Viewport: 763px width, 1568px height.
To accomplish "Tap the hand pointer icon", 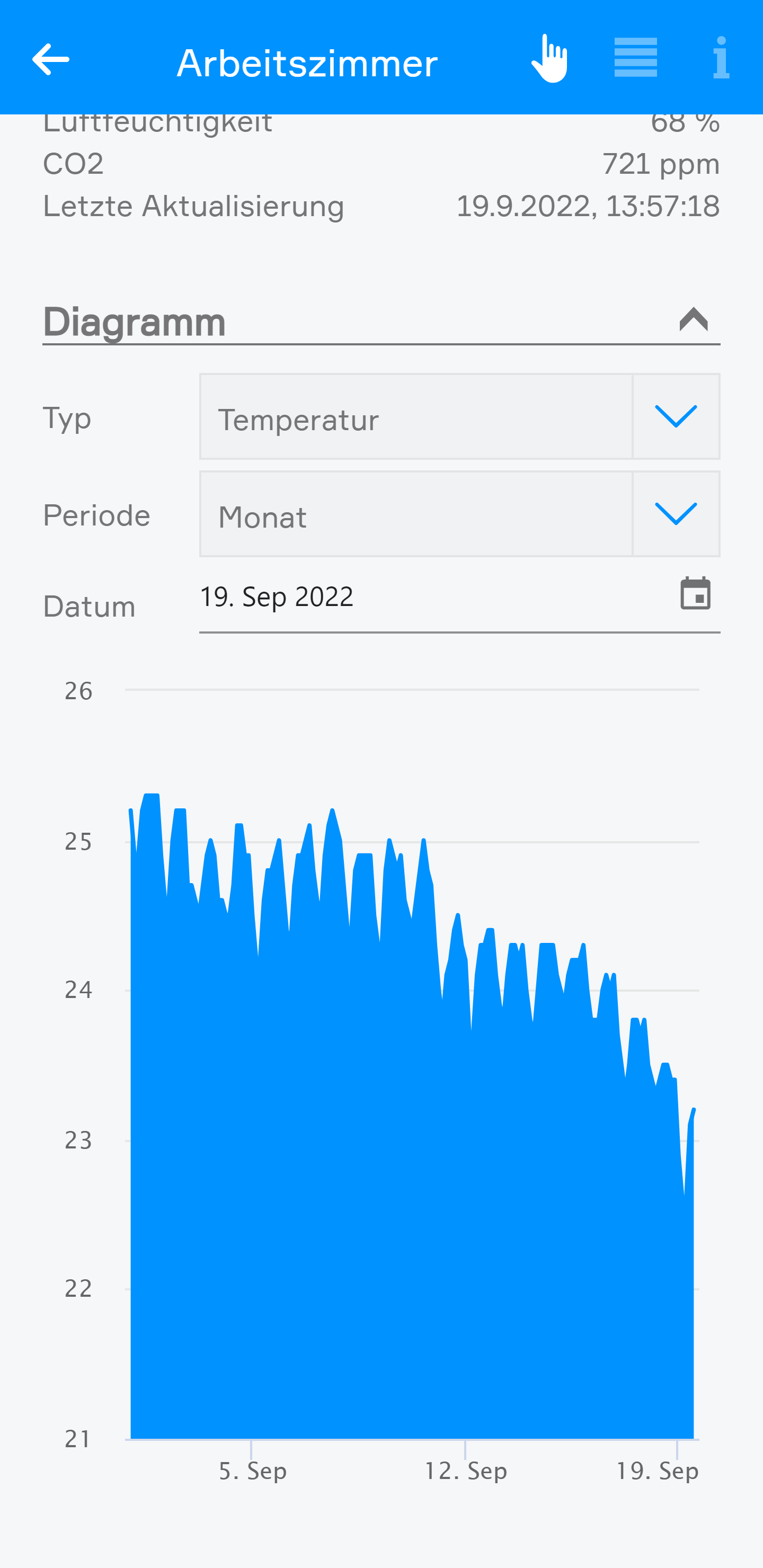I will 549,58.
